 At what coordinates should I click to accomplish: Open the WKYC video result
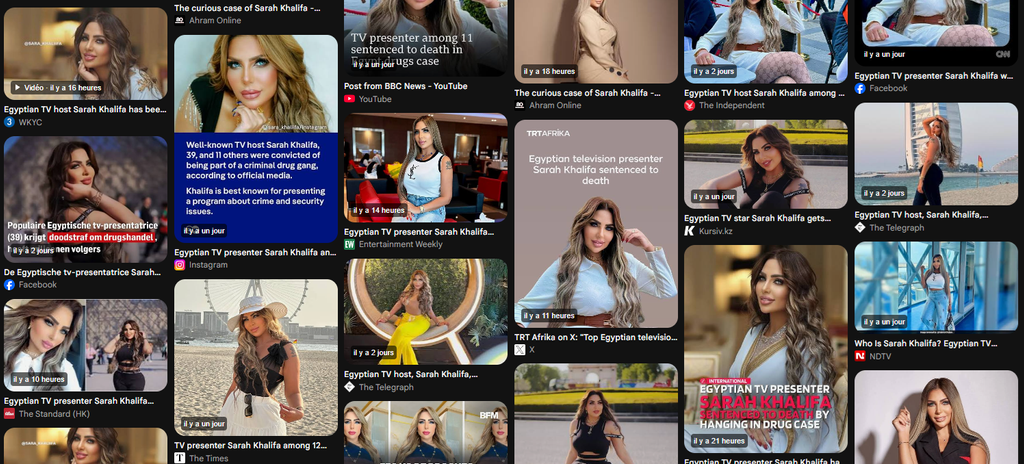(86, 54)
